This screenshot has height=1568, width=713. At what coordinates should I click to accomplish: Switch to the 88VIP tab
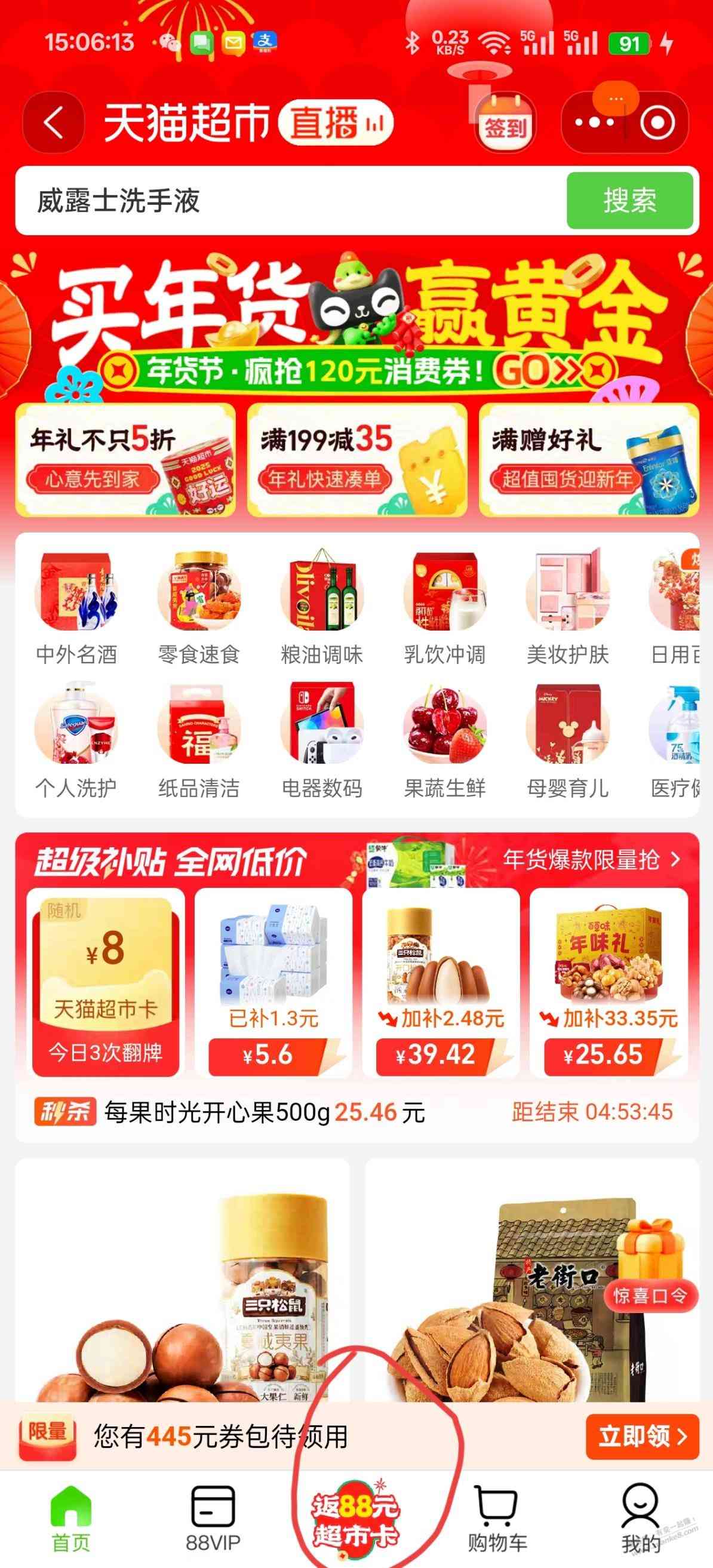tap(213, 1518)
